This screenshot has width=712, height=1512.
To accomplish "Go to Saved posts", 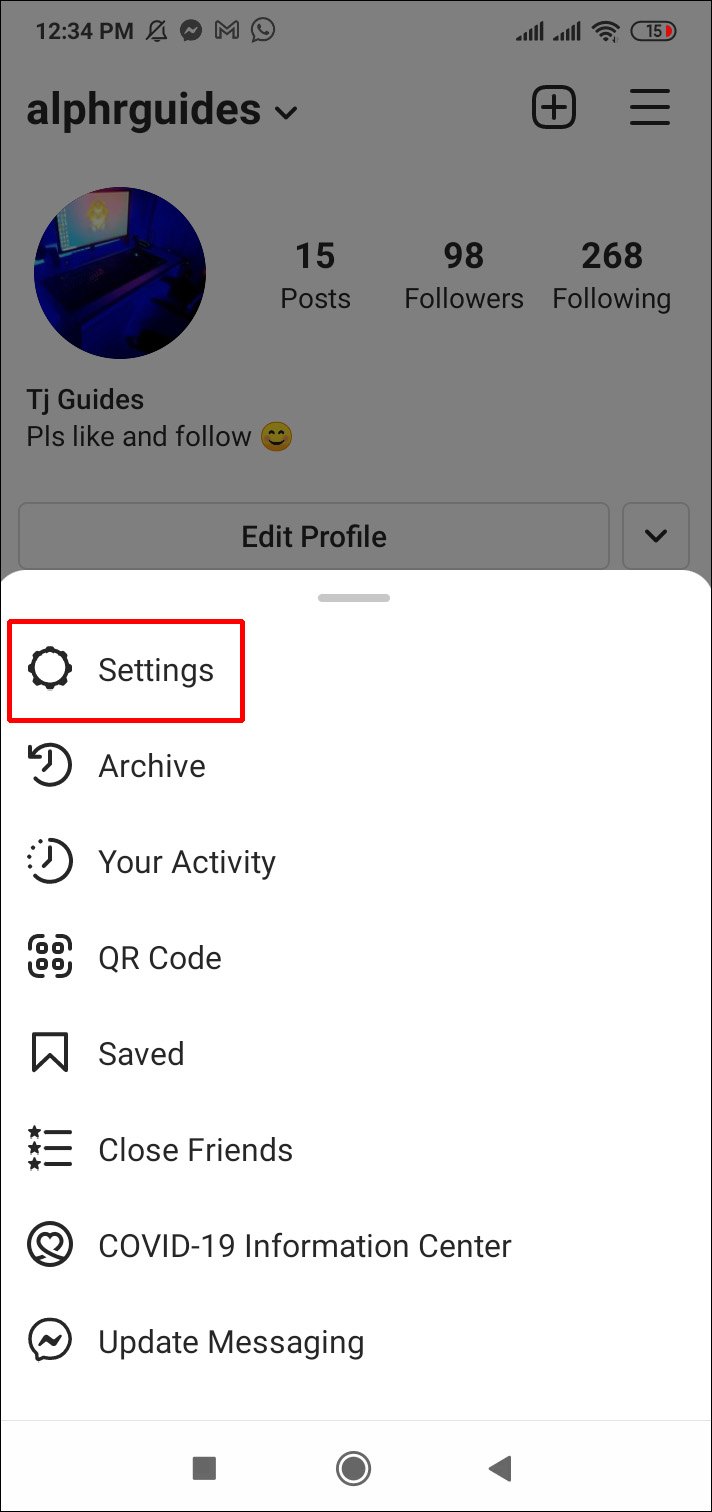I will 140,1054.
